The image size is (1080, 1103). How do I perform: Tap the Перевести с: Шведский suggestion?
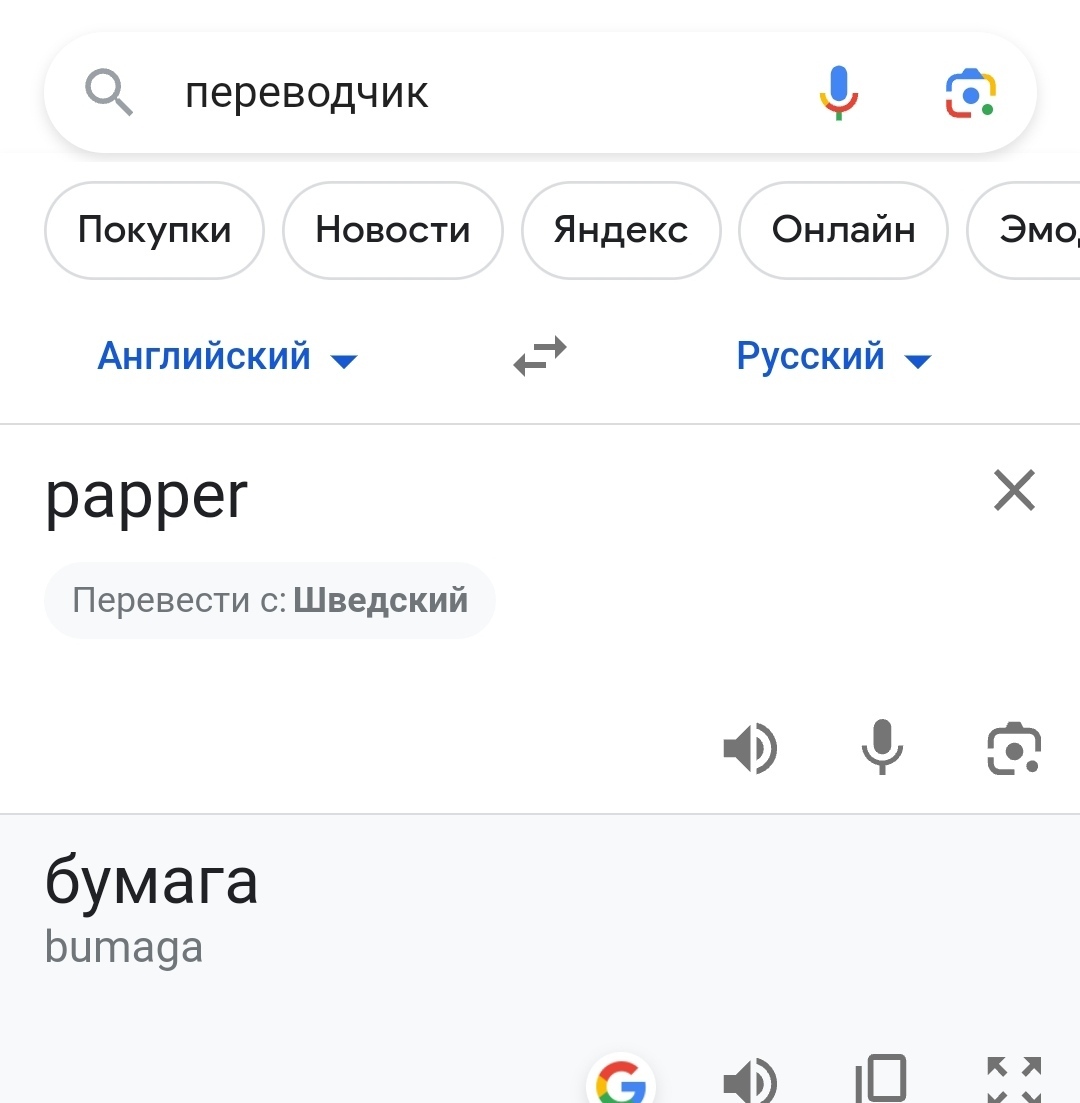tap(269, 601)
